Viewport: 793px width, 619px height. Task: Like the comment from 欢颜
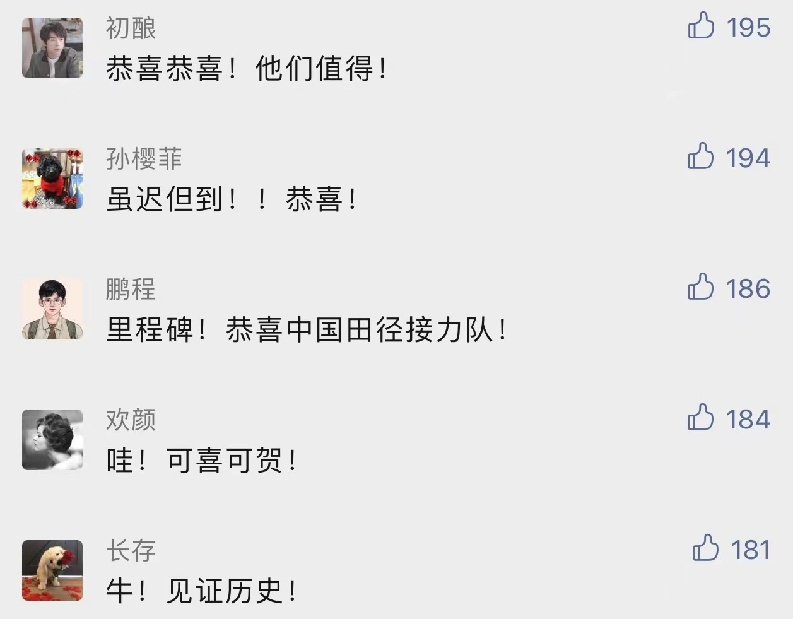coord(702,418)
